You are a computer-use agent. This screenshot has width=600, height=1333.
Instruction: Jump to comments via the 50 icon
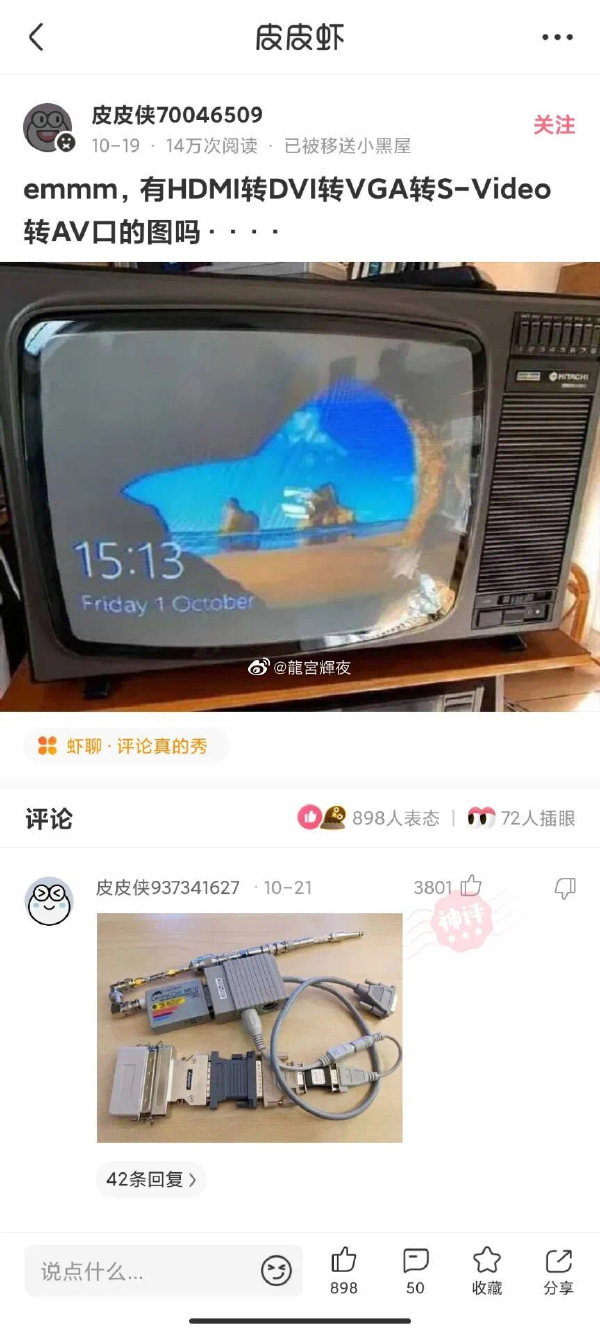coord(415,1270)
